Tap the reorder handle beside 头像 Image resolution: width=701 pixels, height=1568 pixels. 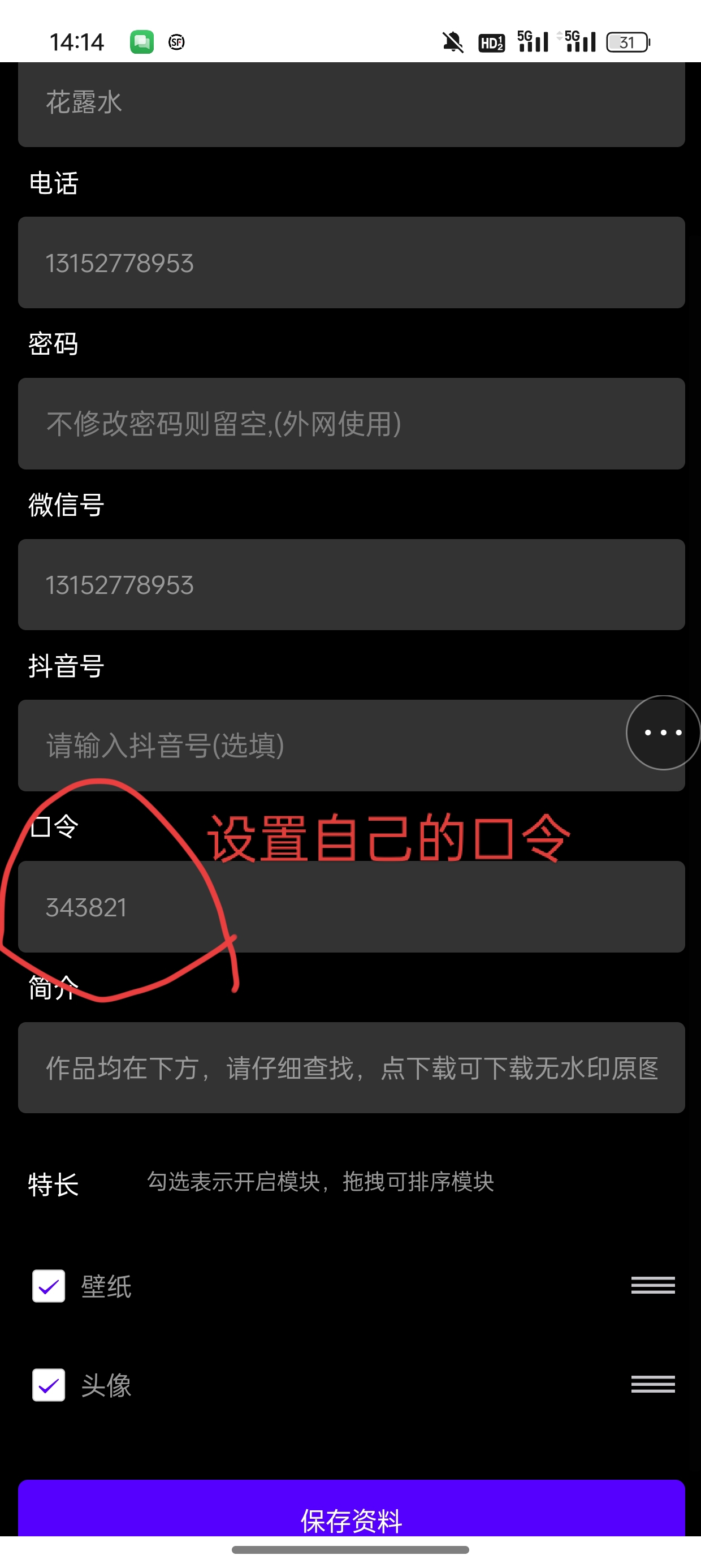pos(653,1384)
